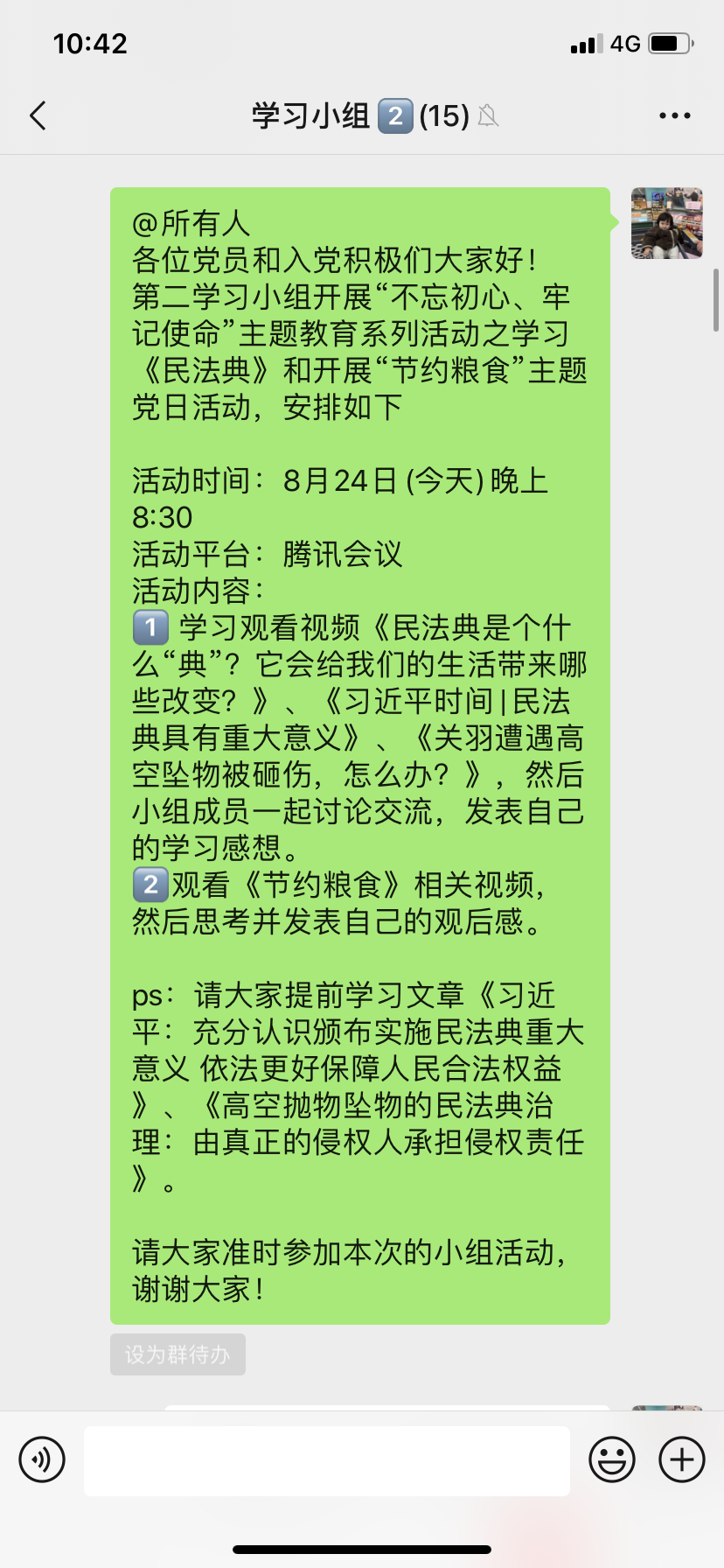Open the group chat options menu
The height and width of the screenshot is (1568, 724).
point(674,115)
